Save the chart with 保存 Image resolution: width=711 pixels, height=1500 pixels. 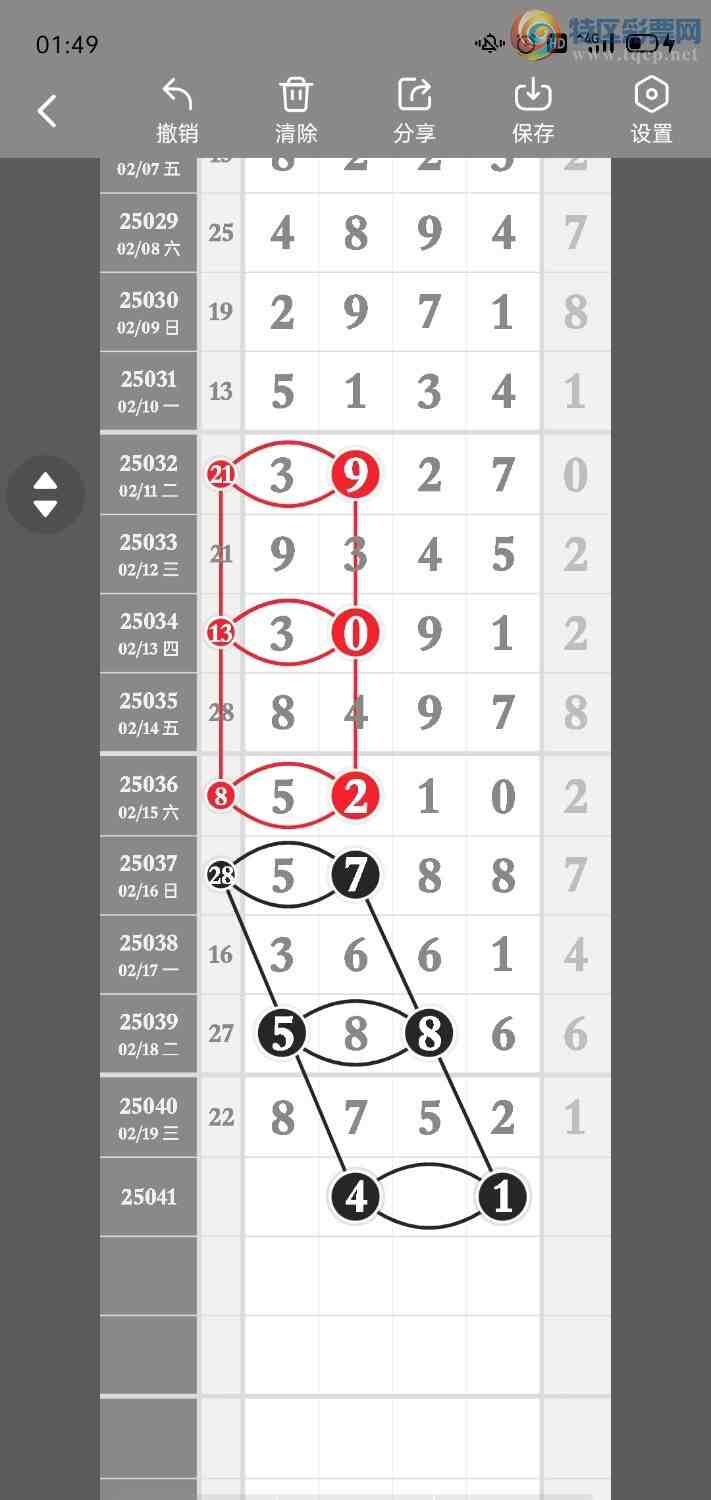pyautogui.click(x=533, y=111)
